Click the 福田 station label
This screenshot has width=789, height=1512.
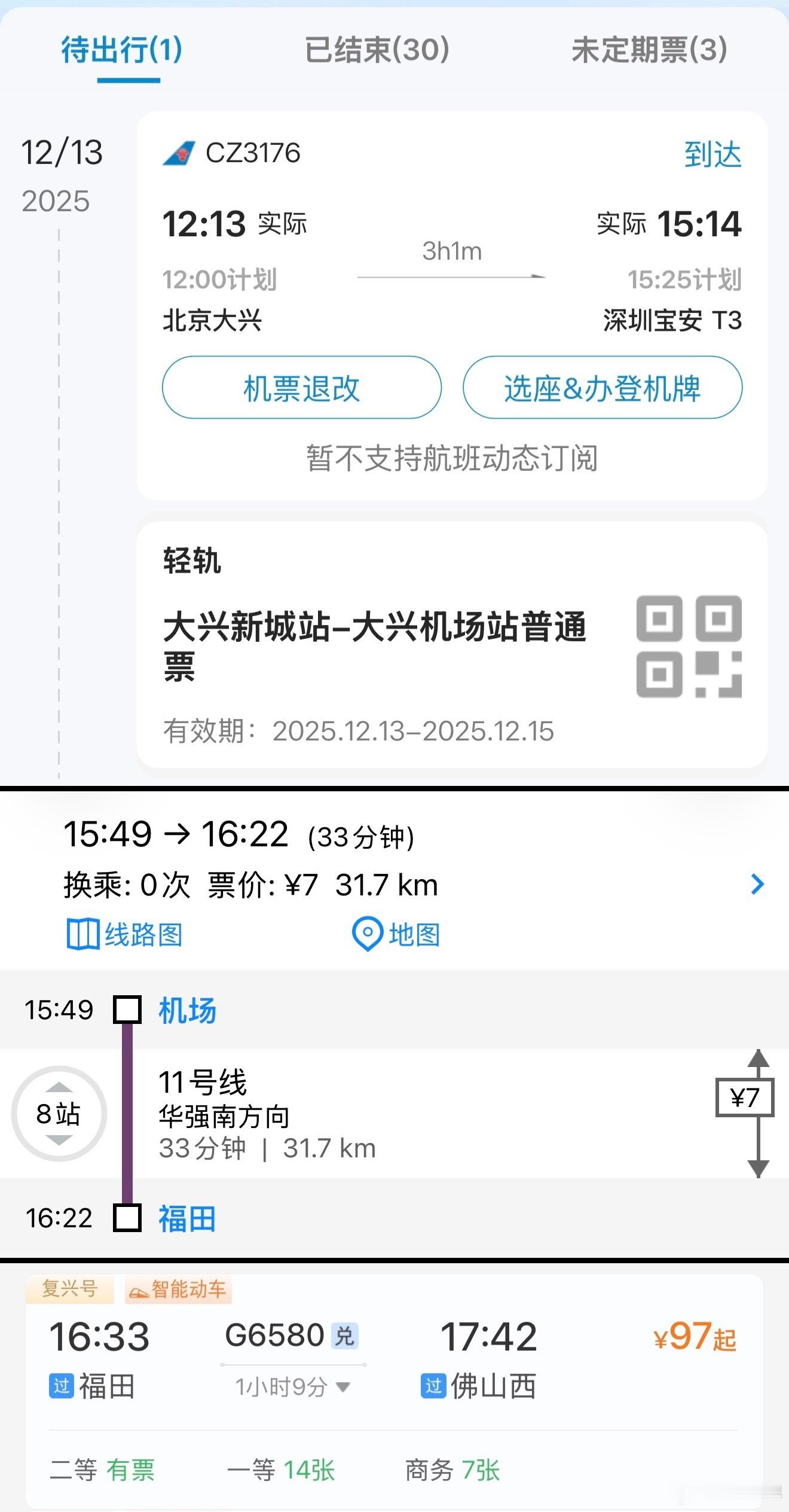pyautogui.click(x=187, y=1219)
